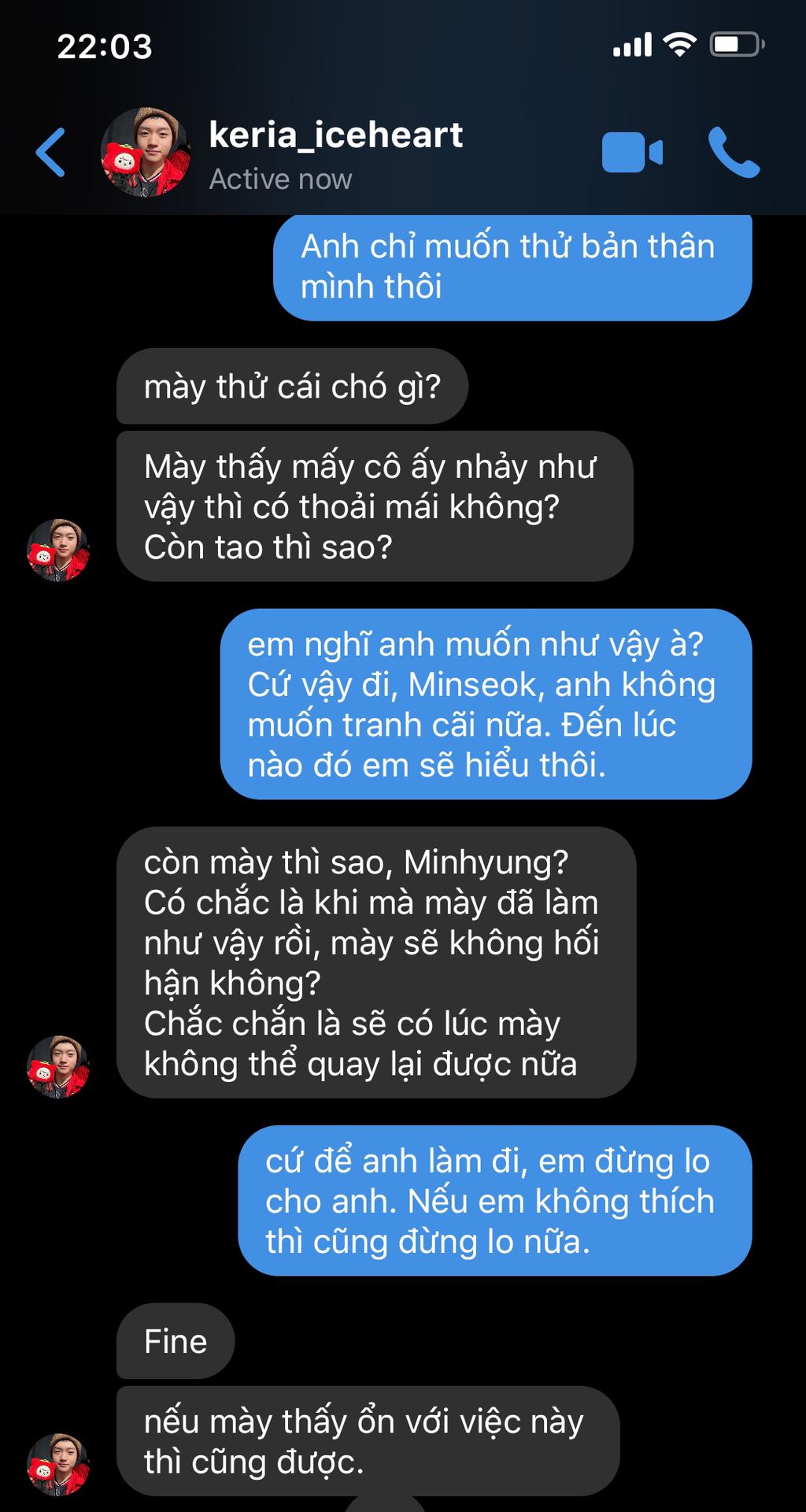Start a video call with keria_iceheart
Image resolution: width=806 pixels, height=1512 pixels.
point(632,153)
